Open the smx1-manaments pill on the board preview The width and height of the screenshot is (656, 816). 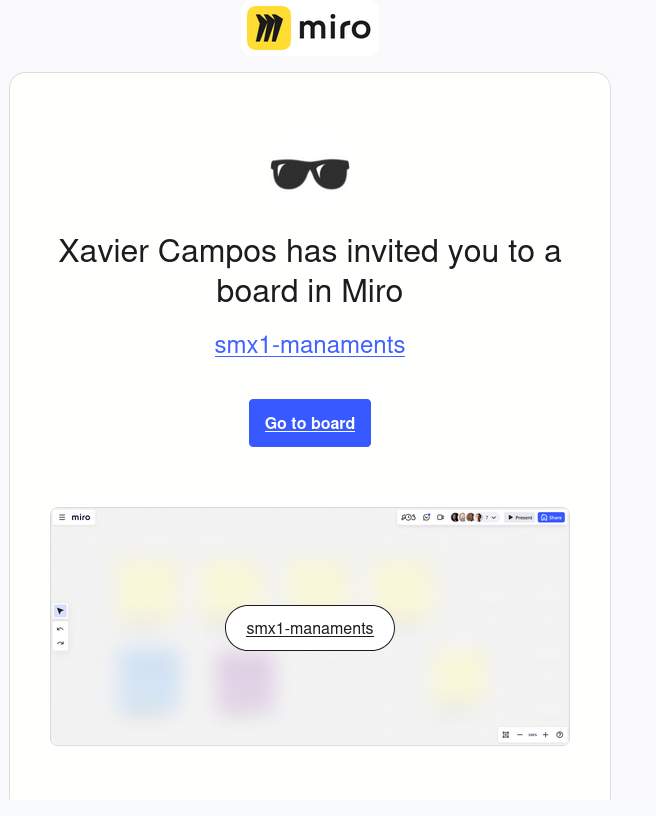tap(309, 628)
